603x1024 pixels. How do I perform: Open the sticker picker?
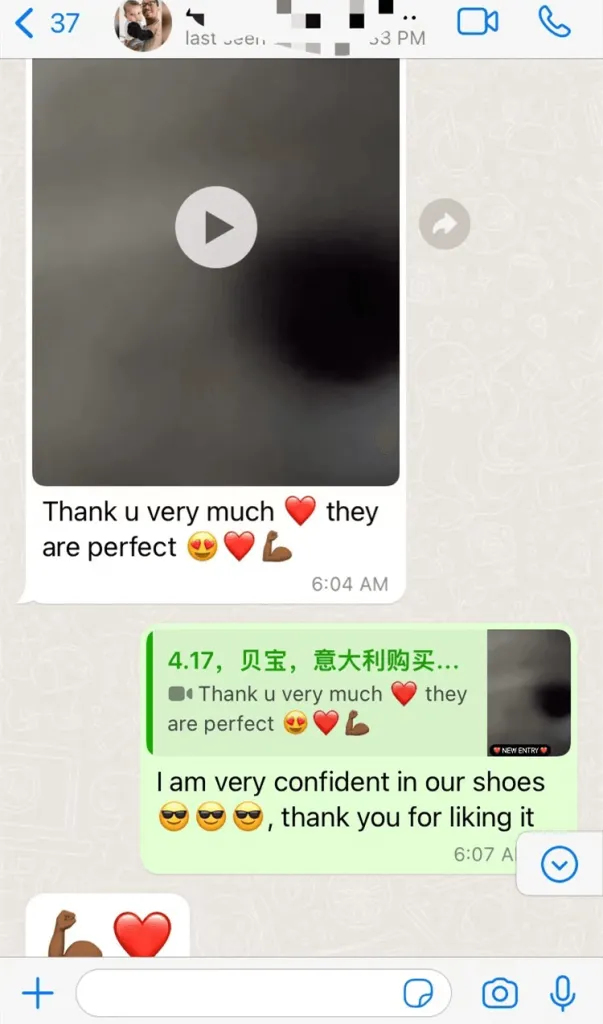(x=419, y=993)
